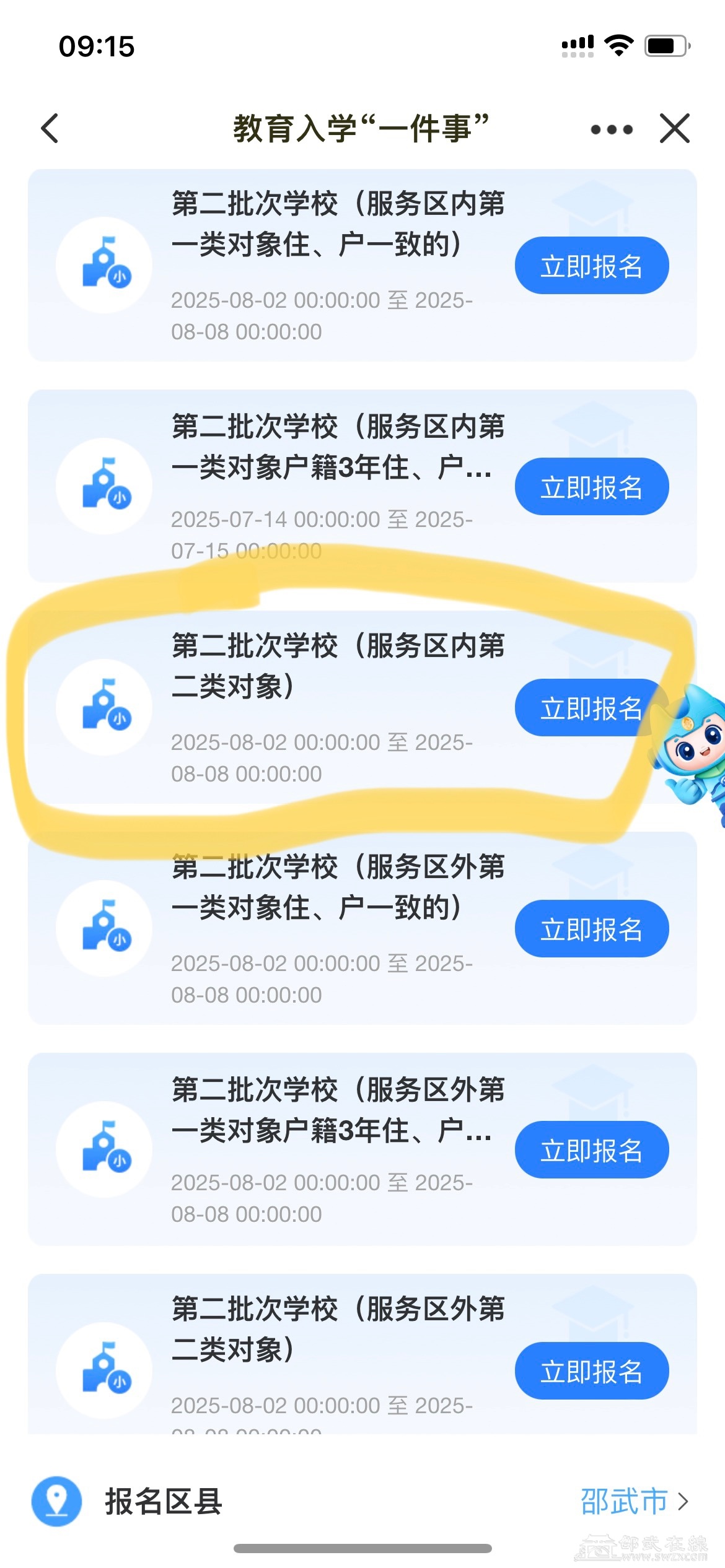Tap 立即报名 for 服务区内第一类对象户籍3年住

pyautogui.click(x=591, y=487)
